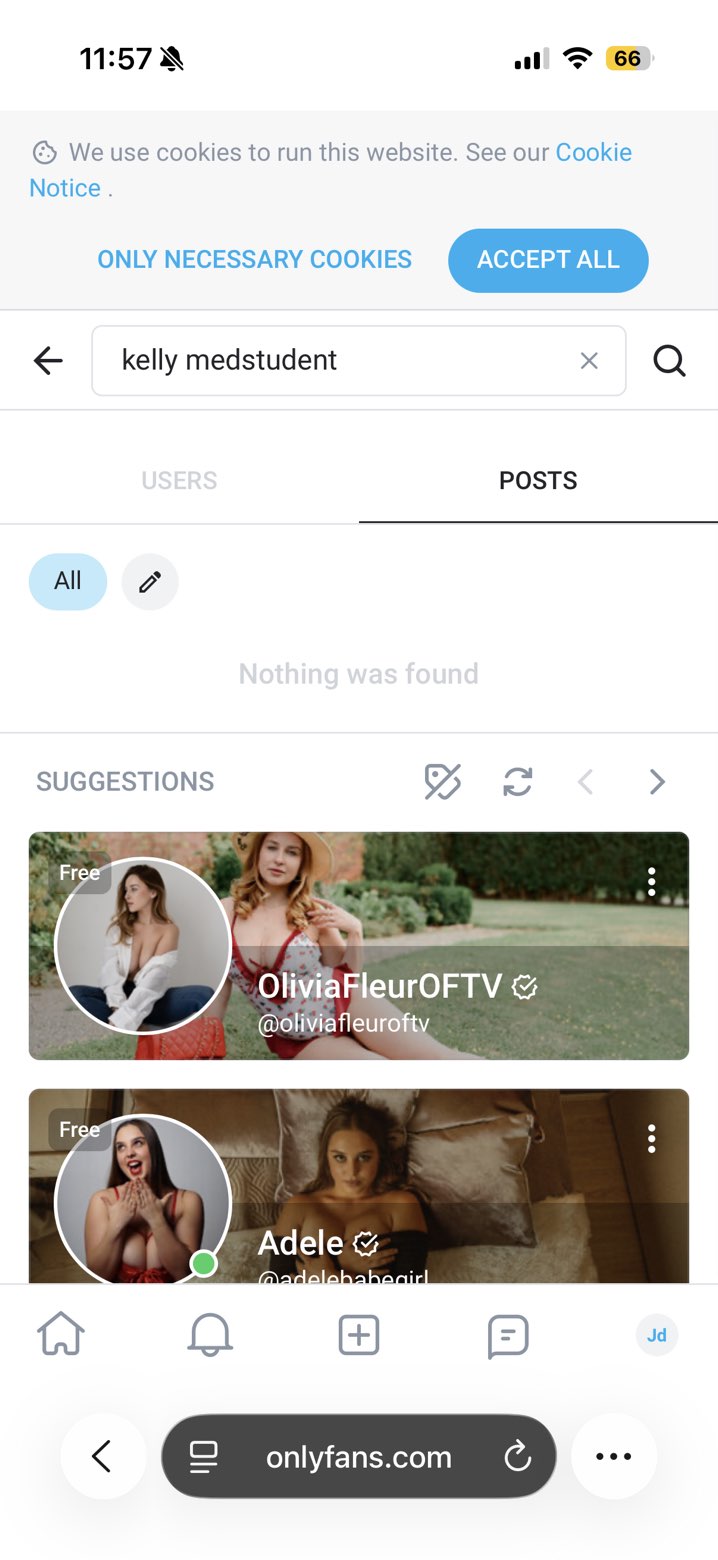Open OliviaFleurOFTV profile card

pos(380,985)
